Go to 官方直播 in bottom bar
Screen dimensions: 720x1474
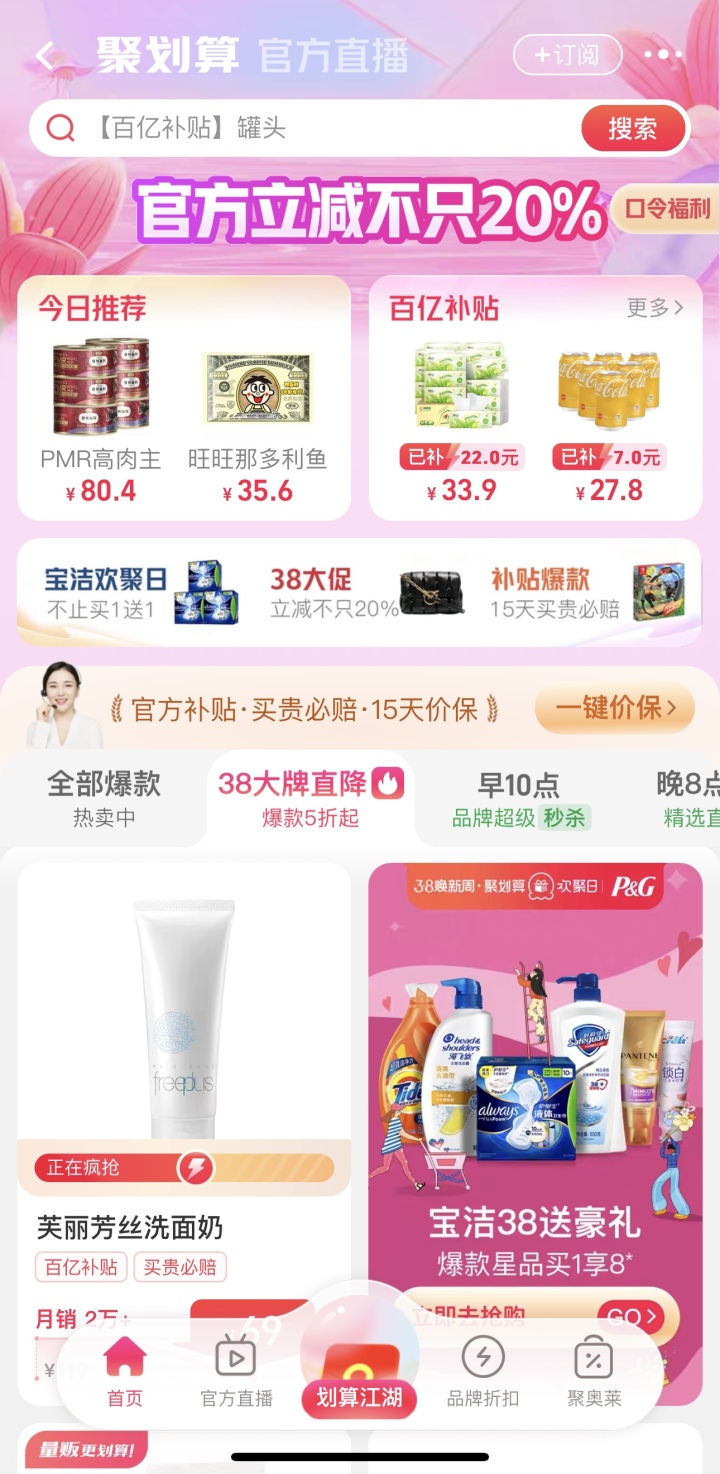(236, 1372)
